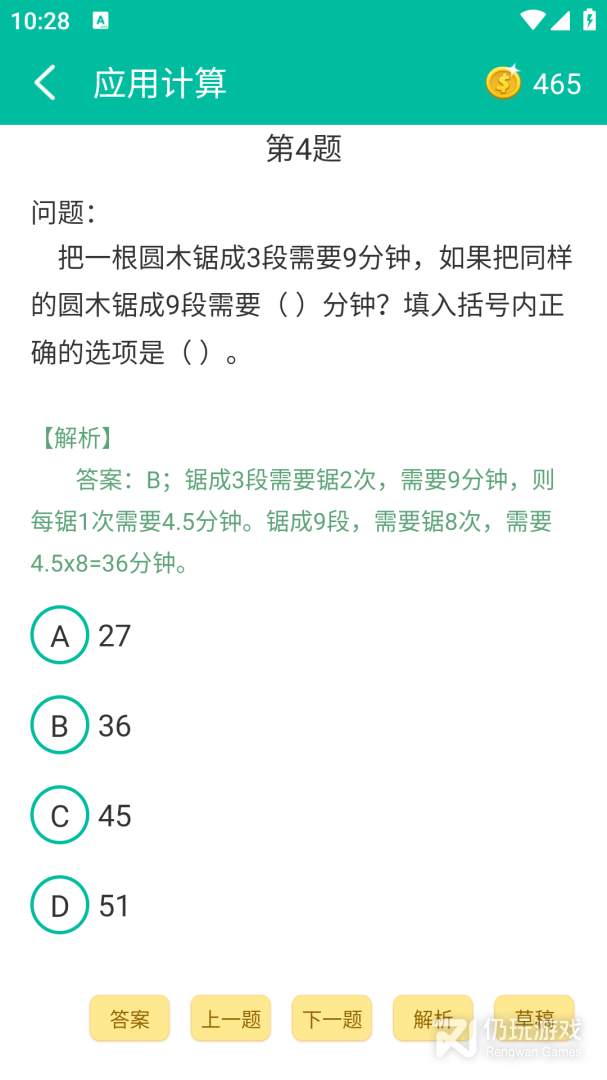Jump to next question with 下一题
This screenshot has height=1080, width=607.
pyautogui.click(x=332, y=1018)
